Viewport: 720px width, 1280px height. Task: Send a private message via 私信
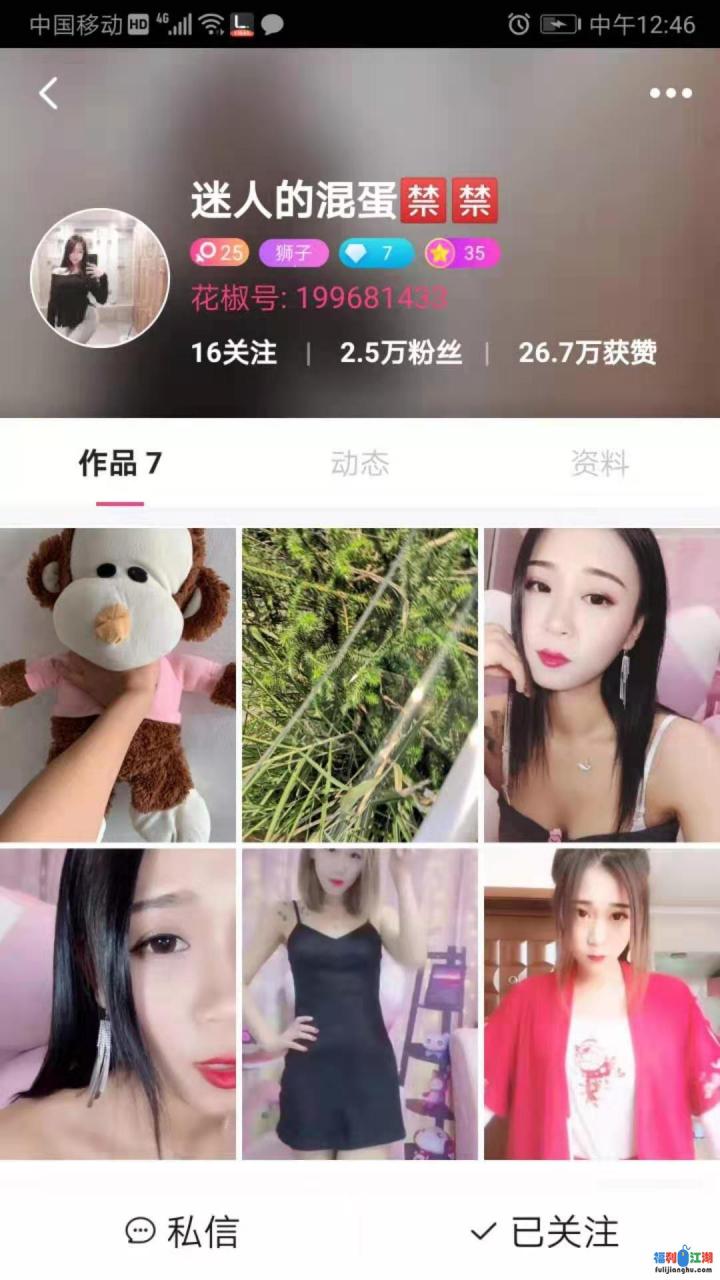(x=182, y=1231)
